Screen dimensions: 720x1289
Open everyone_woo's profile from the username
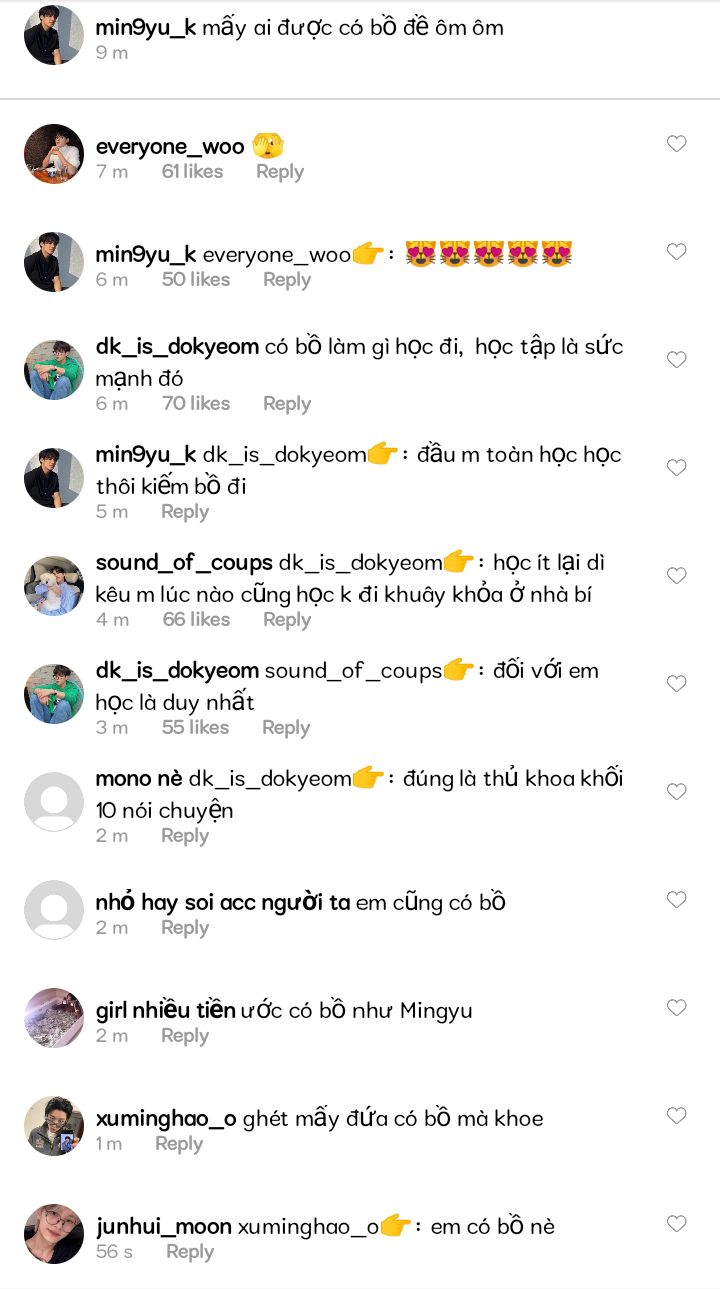click(170, 147)
